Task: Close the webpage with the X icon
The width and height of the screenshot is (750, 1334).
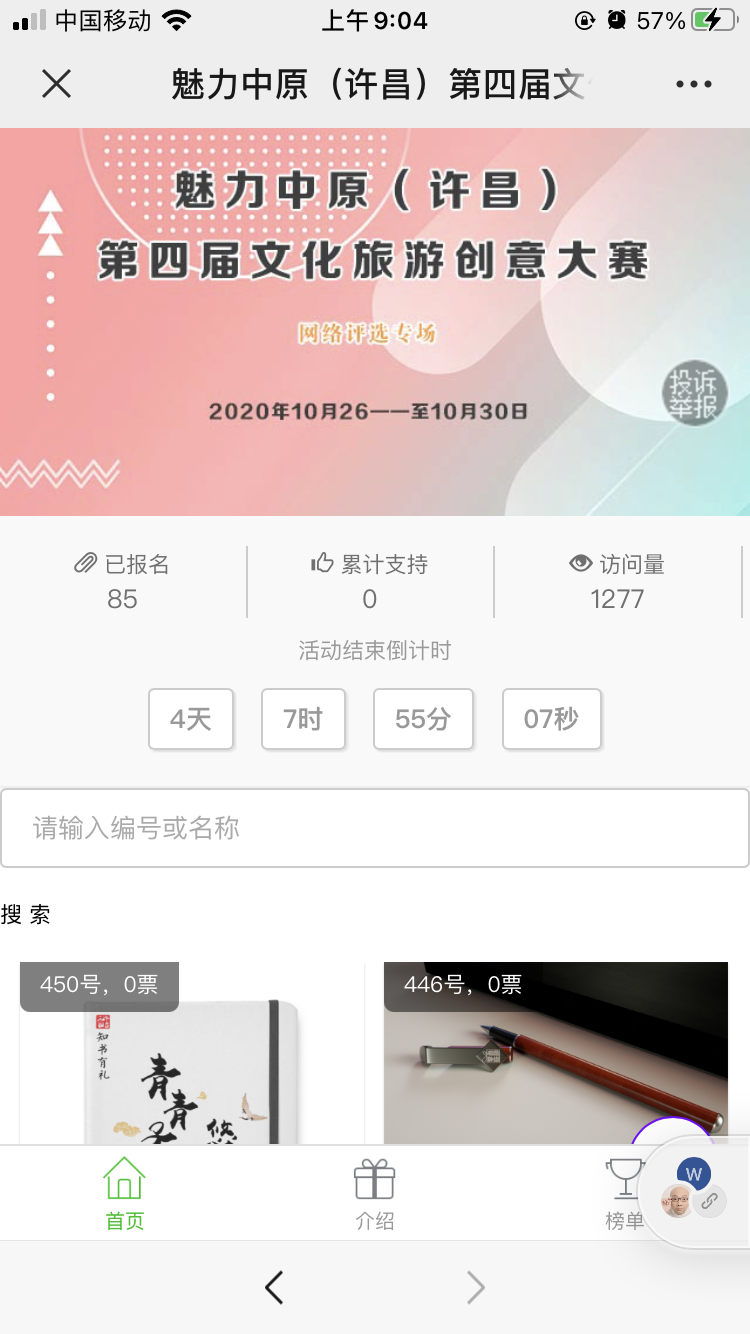Action: pos(57,84)
